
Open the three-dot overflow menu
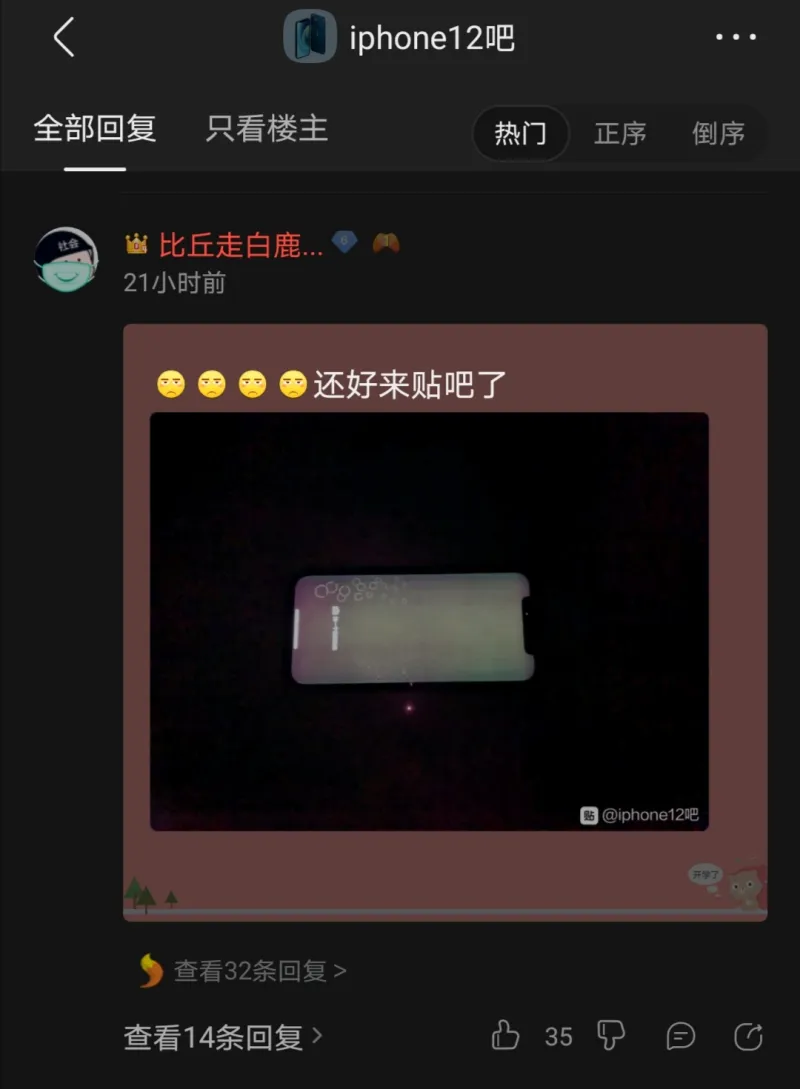736,38
